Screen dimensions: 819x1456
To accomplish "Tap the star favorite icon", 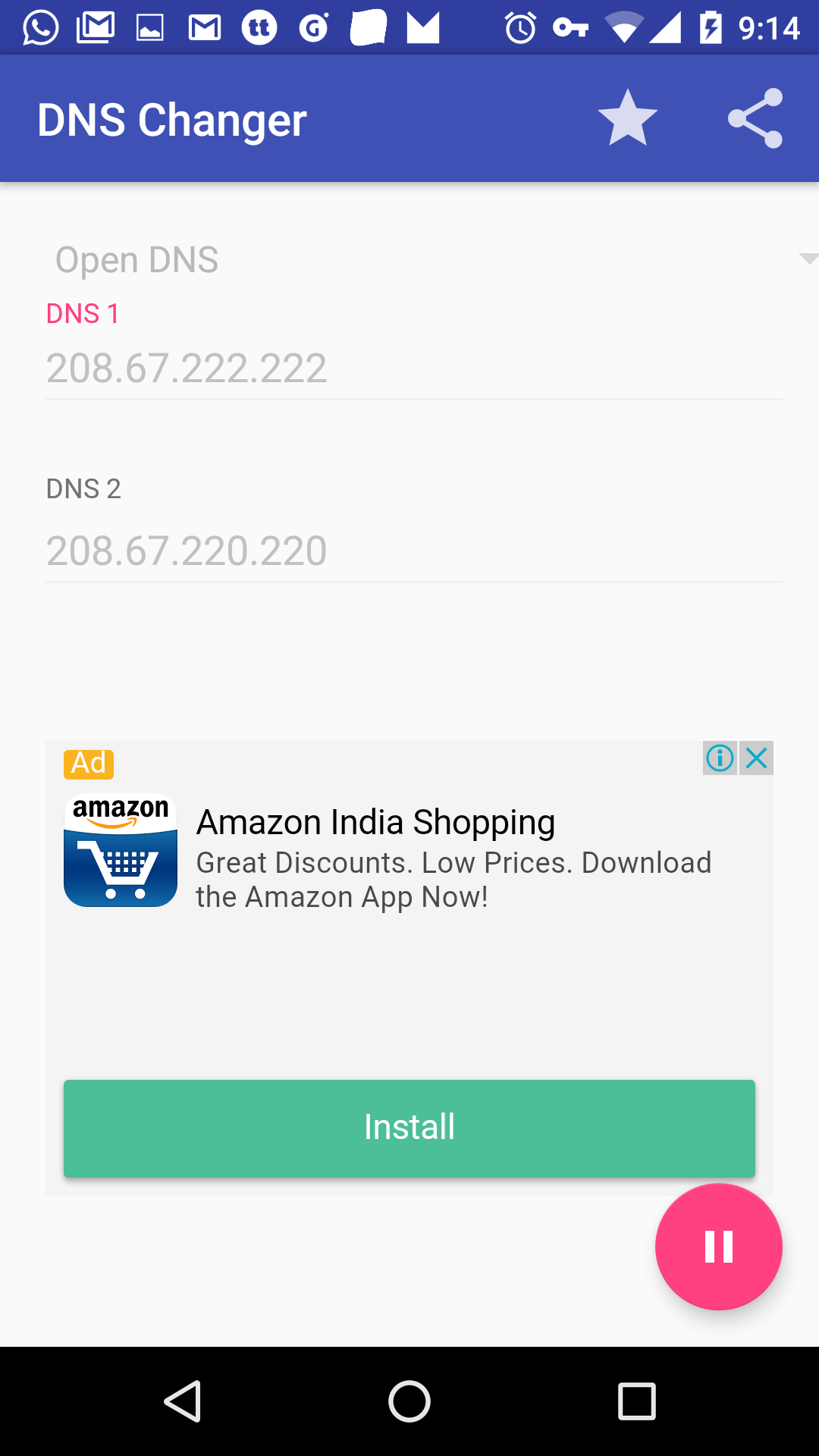I will click(627, 118).
